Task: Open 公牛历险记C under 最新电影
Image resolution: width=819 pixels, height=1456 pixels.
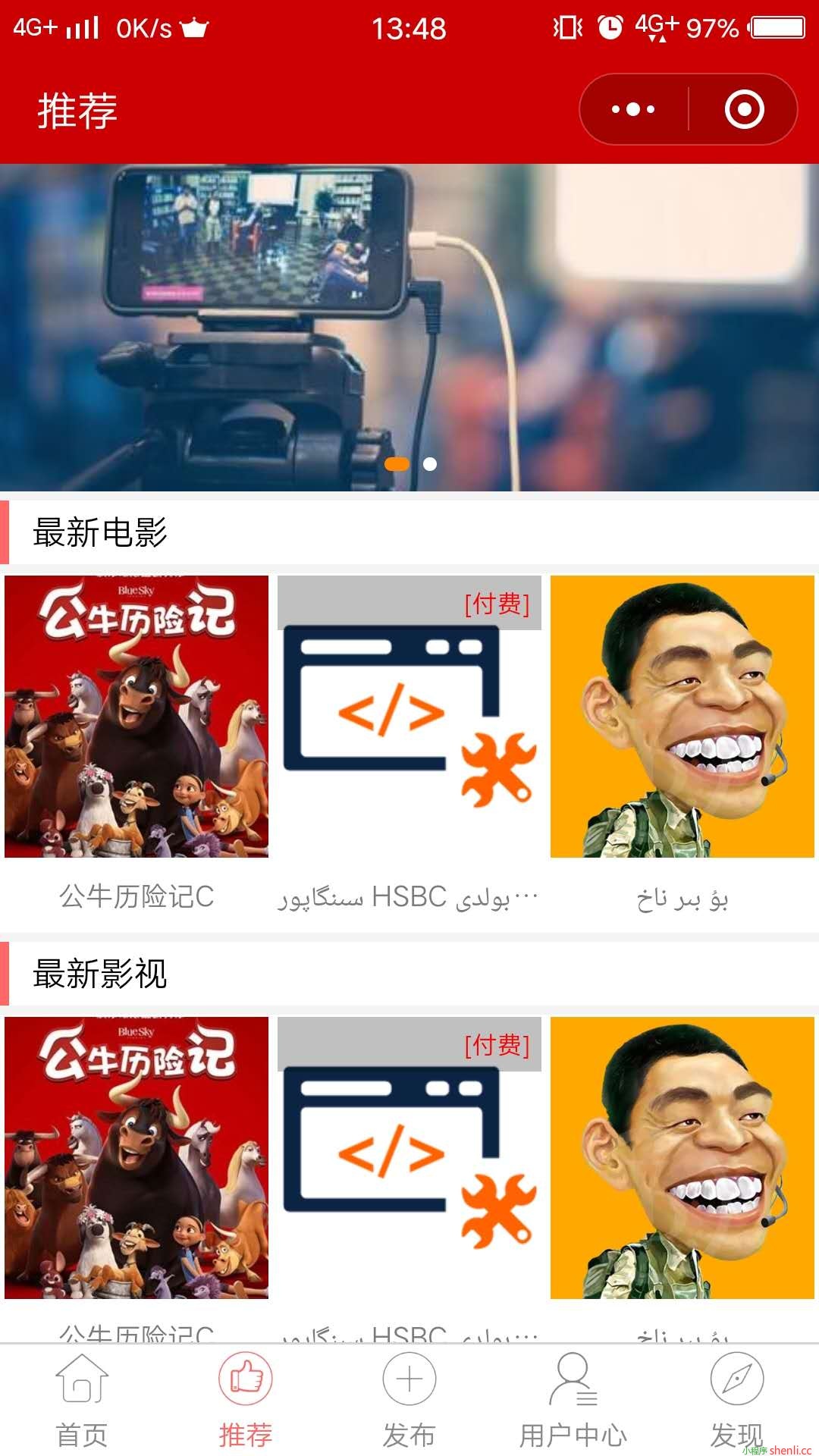Action: pos(136,717)
